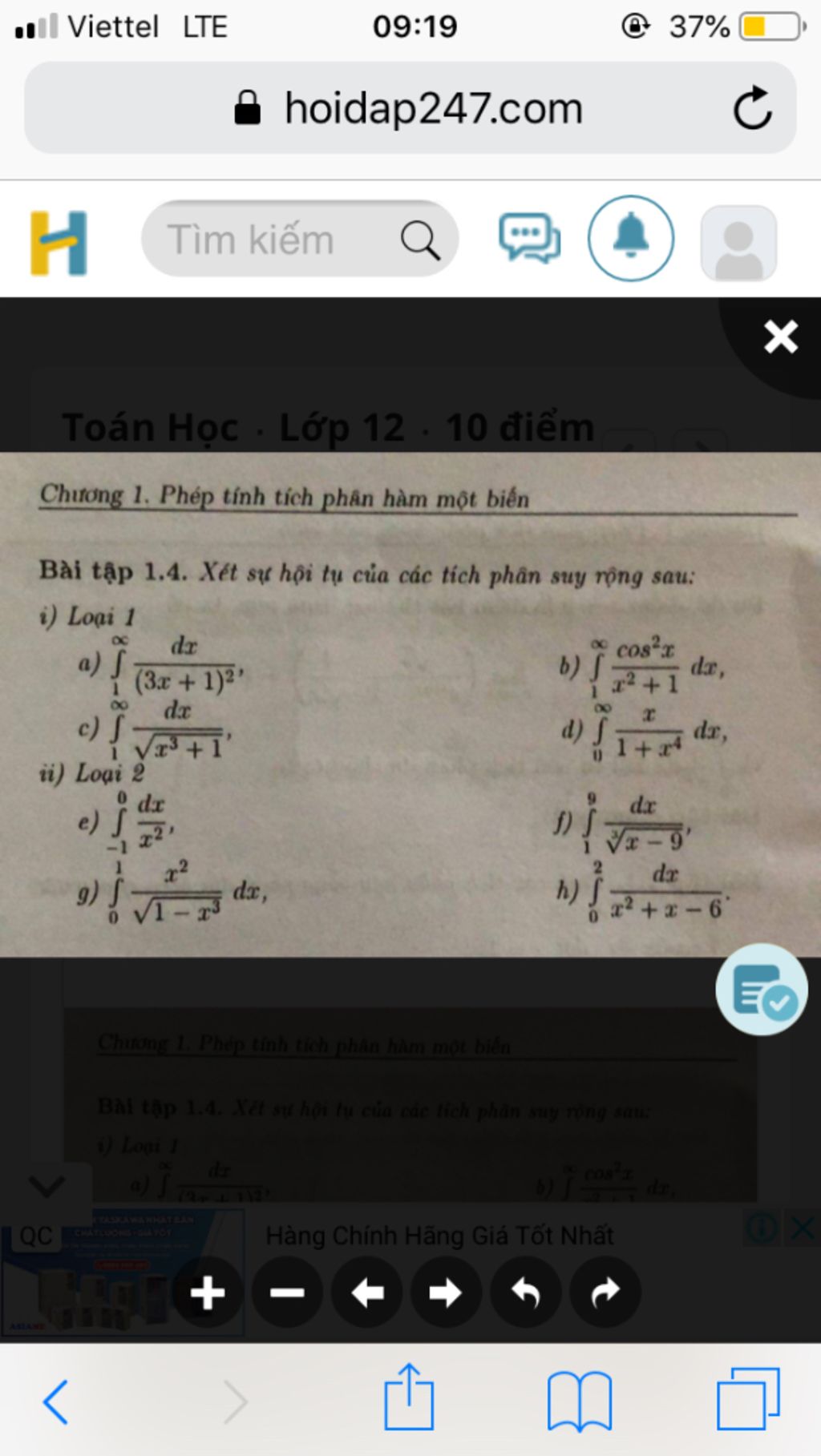
Task: Open Safari bookmarks
Action: 580,1402
